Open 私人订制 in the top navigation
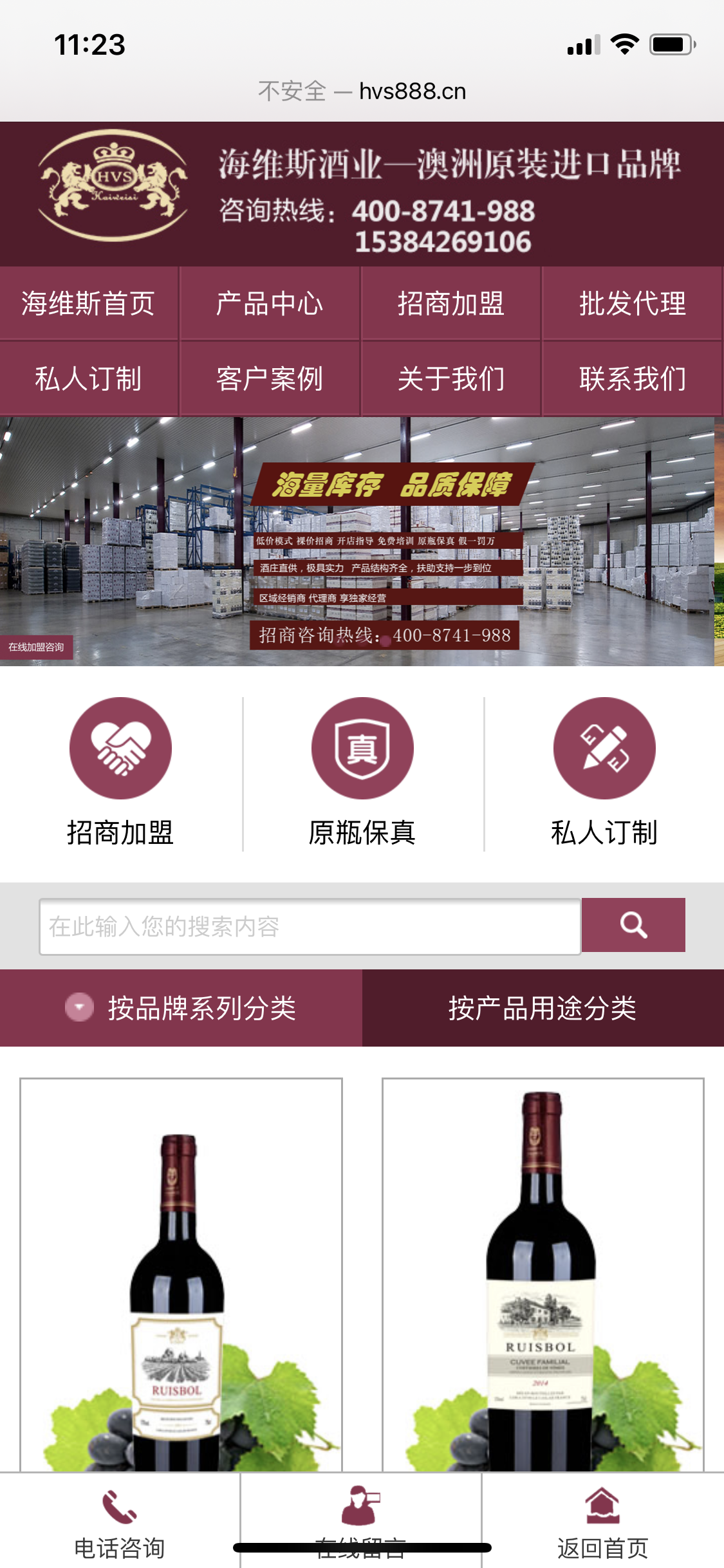Viewport: 724px width, 1568px height. (88, 378)
